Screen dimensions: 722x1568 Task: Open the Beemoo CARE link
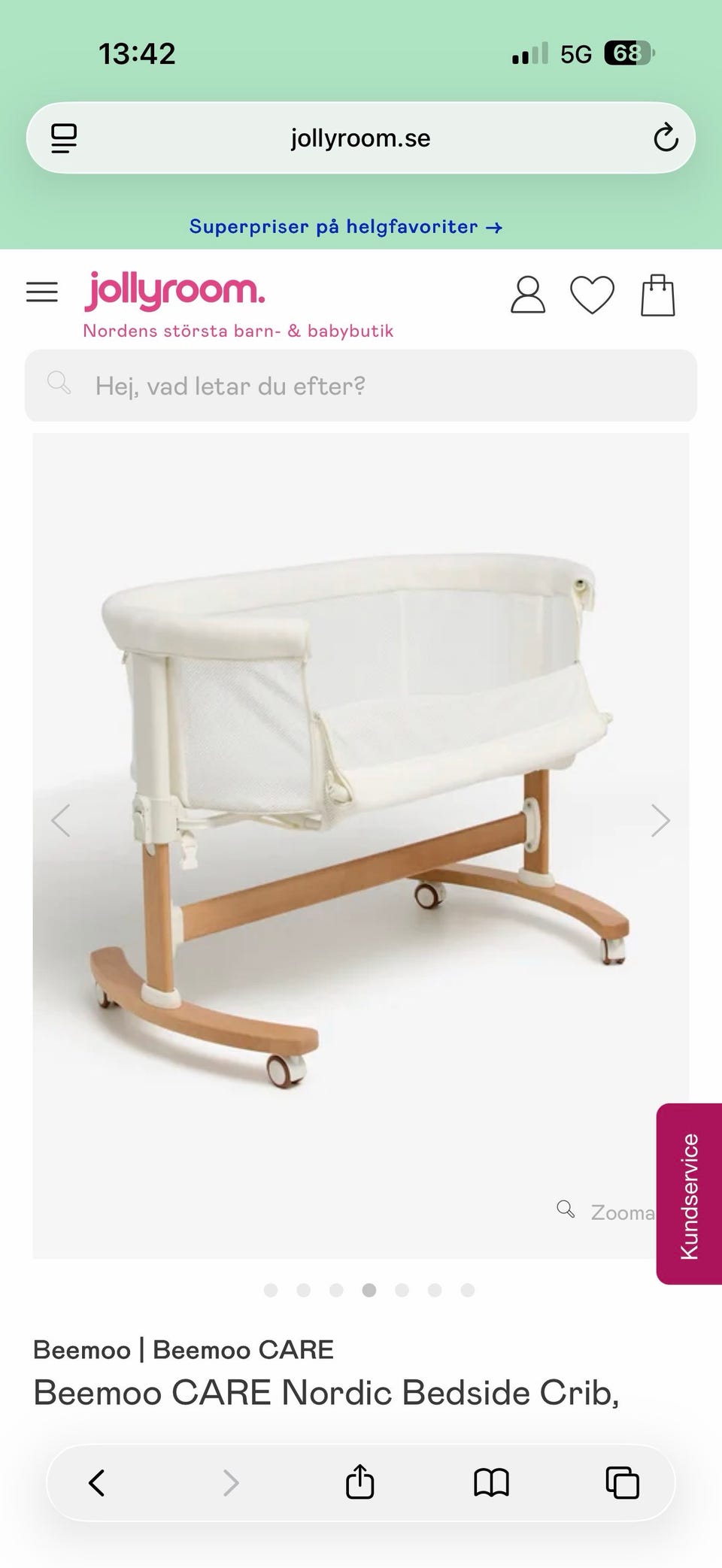point(243,1349)
